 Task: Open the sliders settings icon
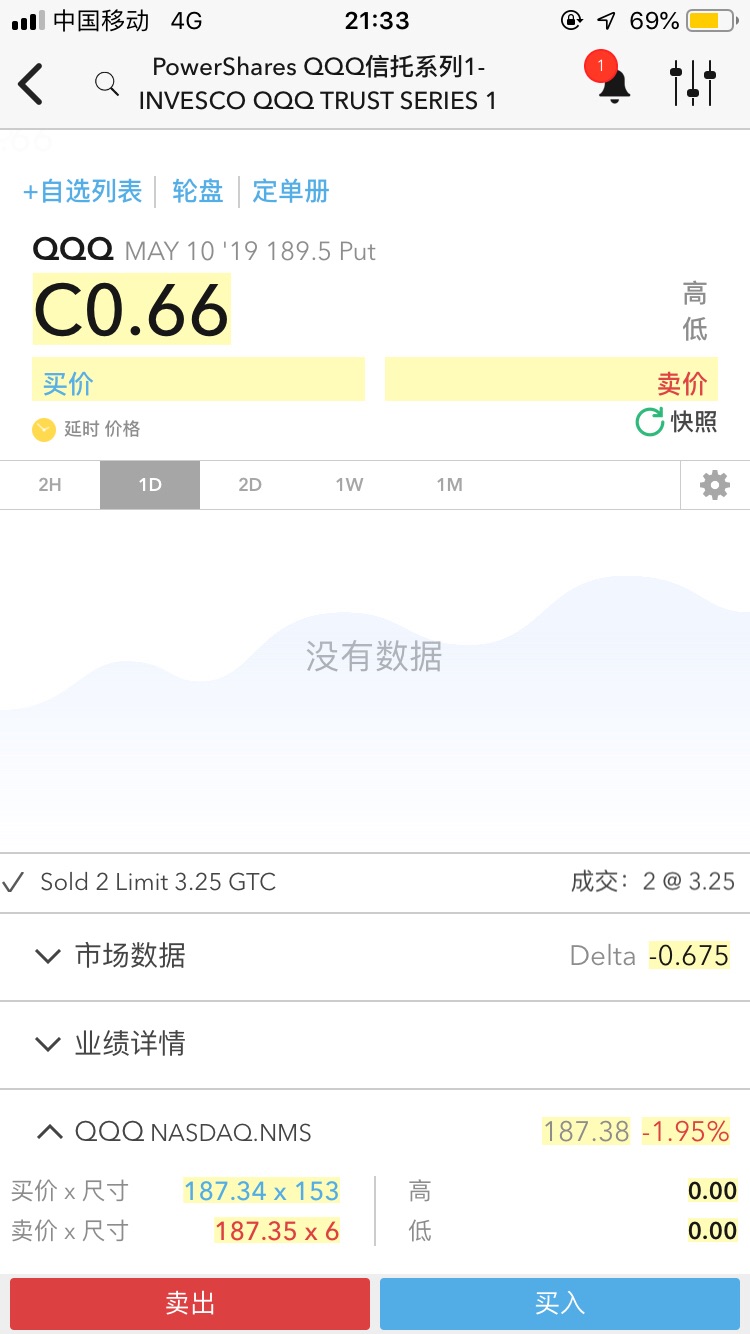click(x=693, y=84)
